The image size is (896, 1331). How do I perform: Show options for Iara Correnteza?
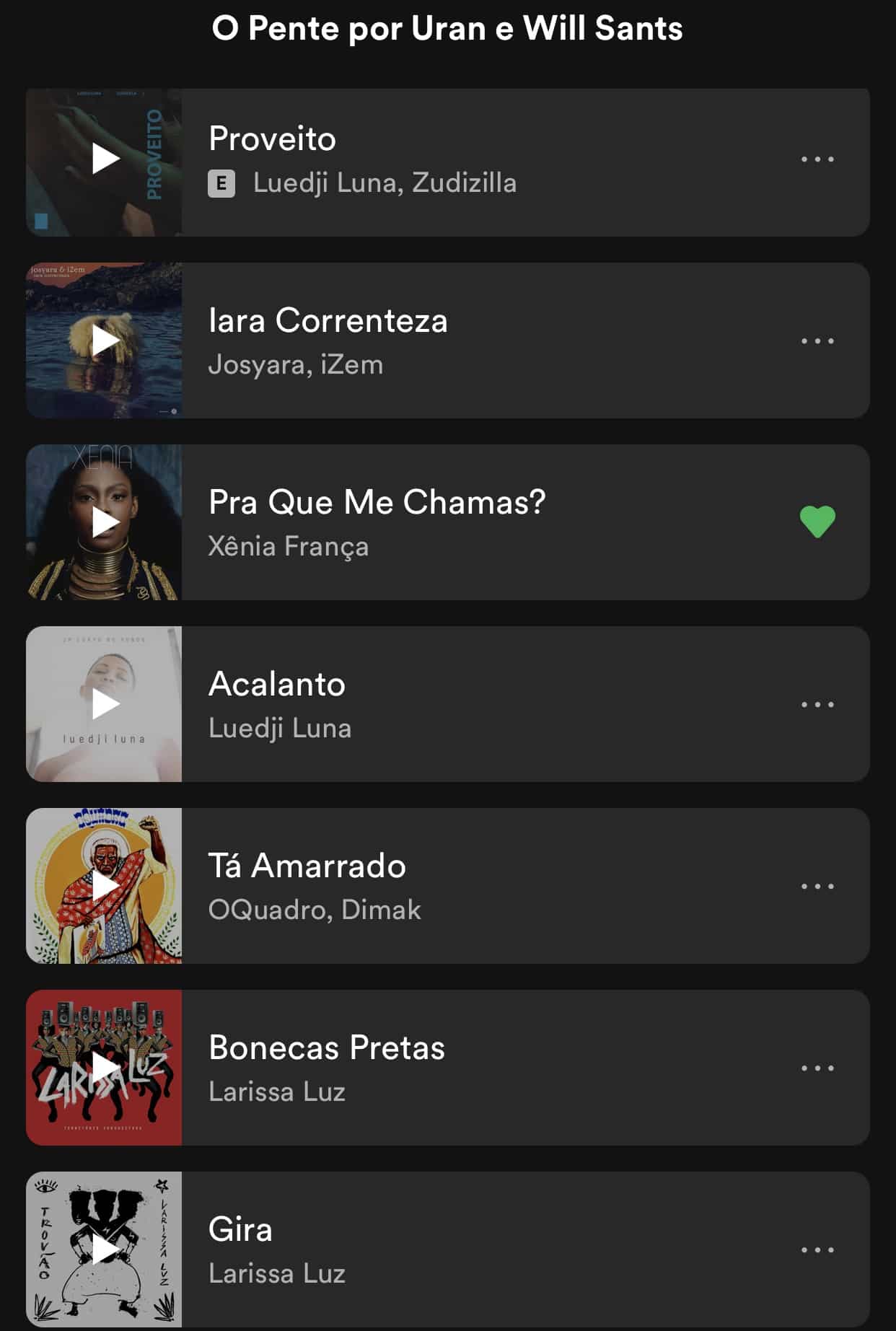(817, 341)
